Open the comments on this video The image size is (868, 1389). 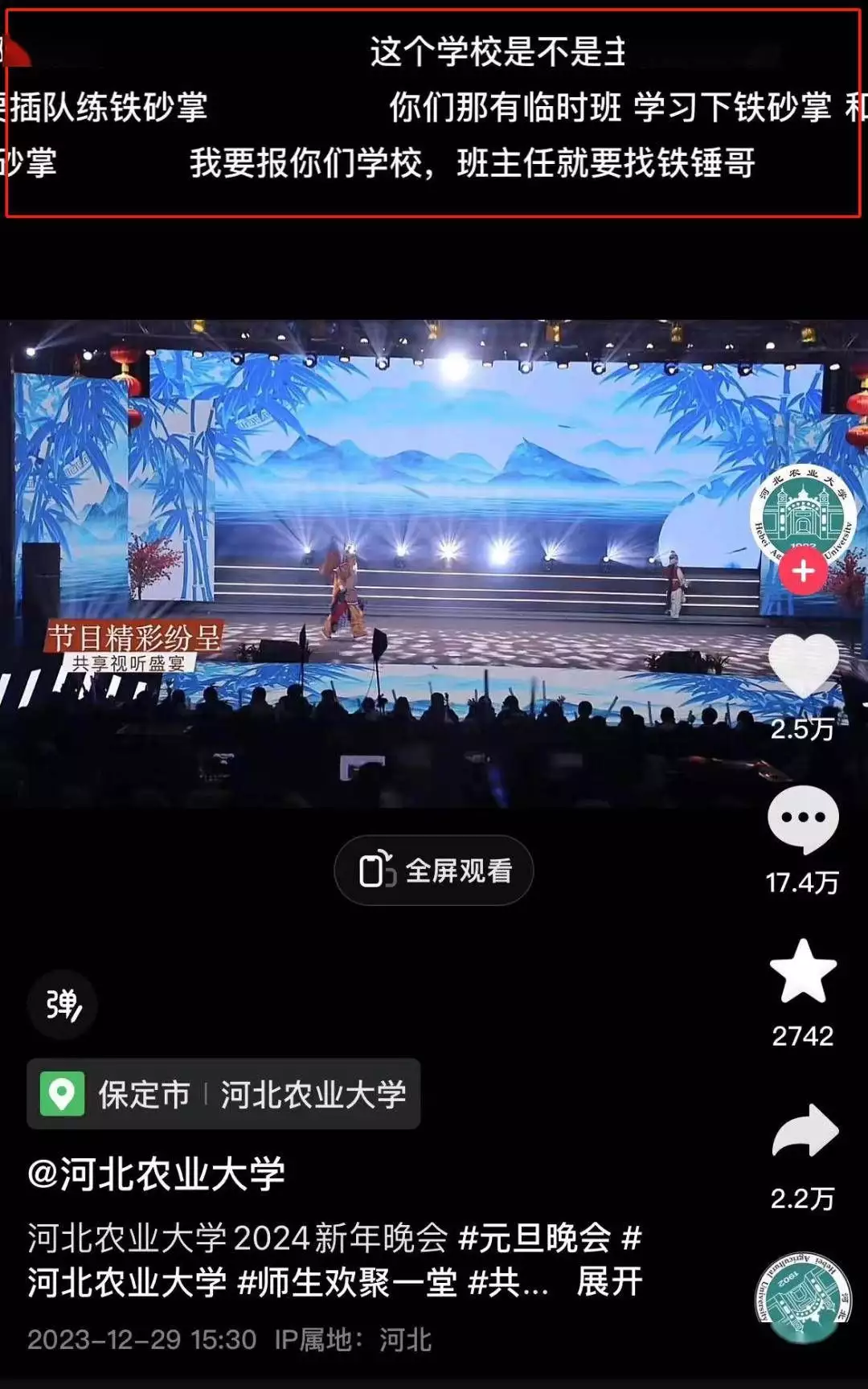coord(803,819)
